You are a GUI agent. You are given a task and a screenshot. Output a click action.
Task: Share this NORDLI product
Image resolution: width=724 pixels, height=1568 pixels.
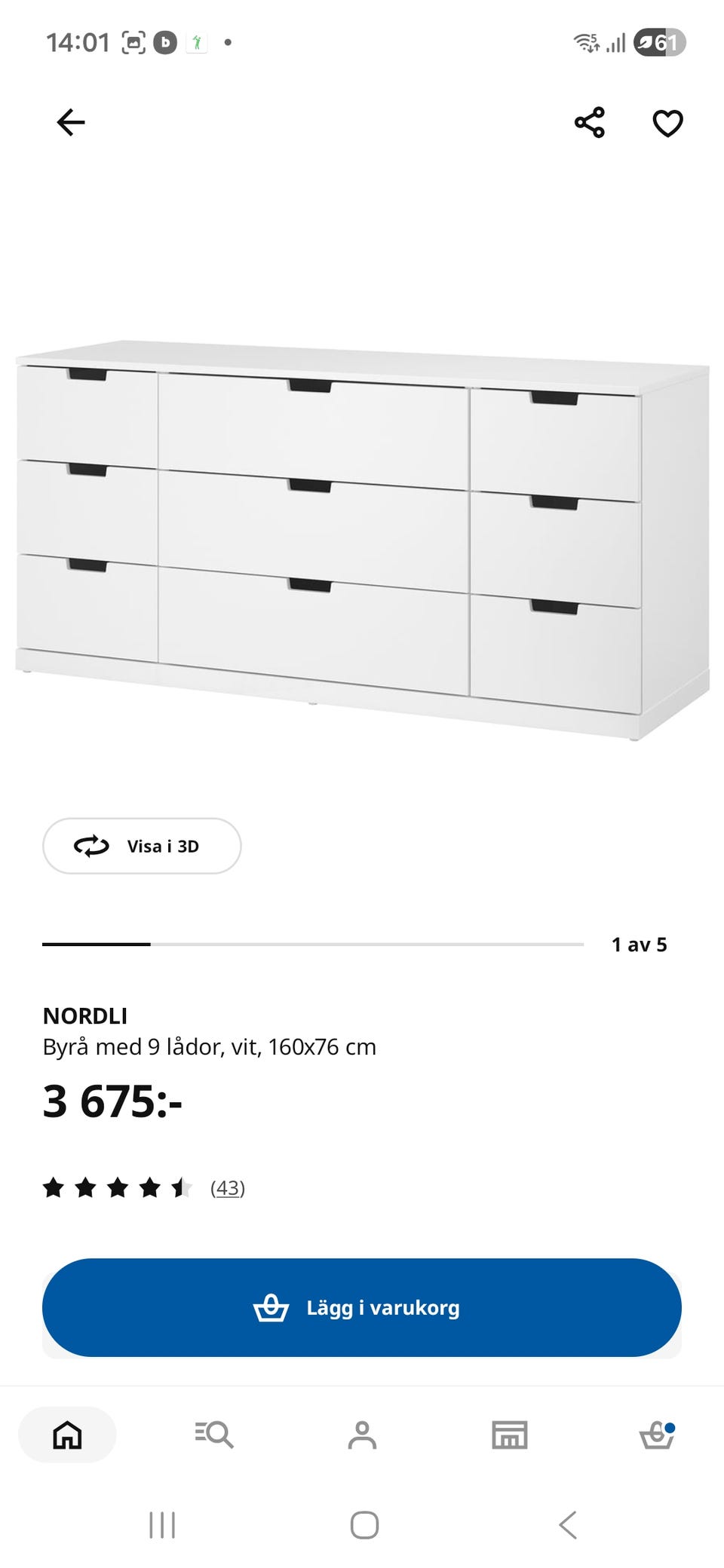click(589, 122)
